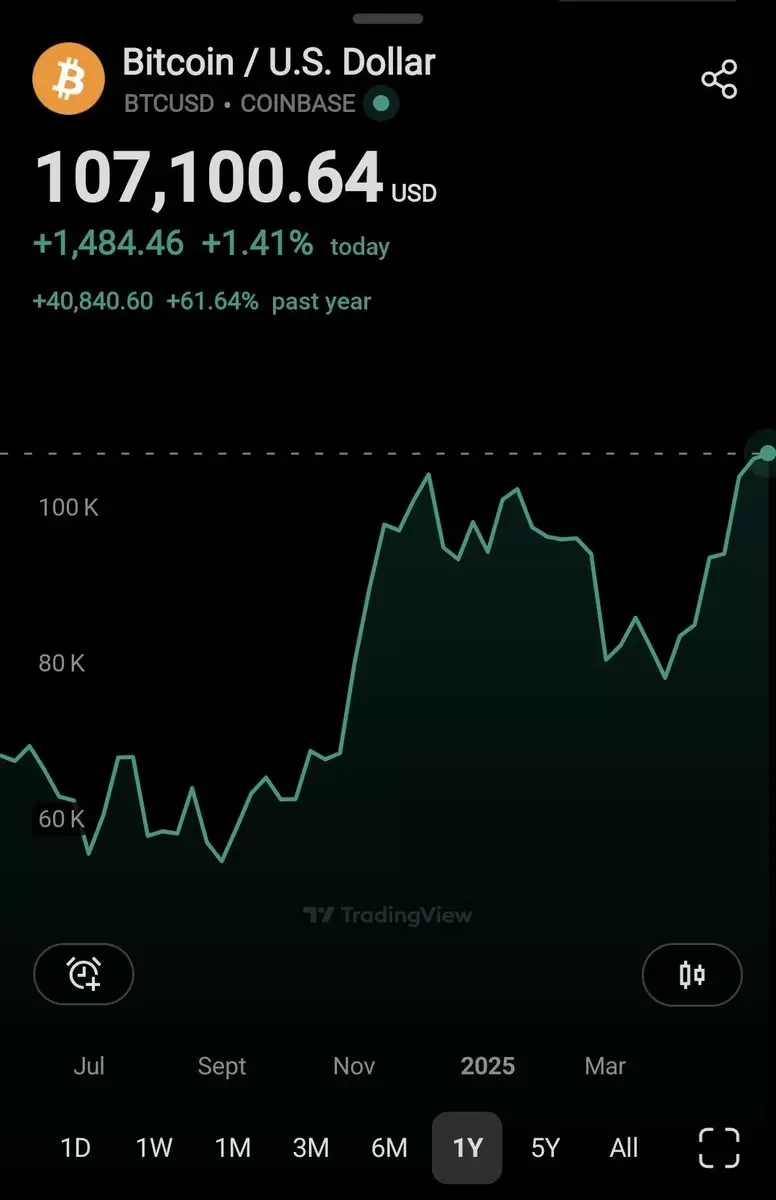The width and height of the screenshot is (776, 1200).
Task: Show the 3M chart range
Action: pos(311,1148)
